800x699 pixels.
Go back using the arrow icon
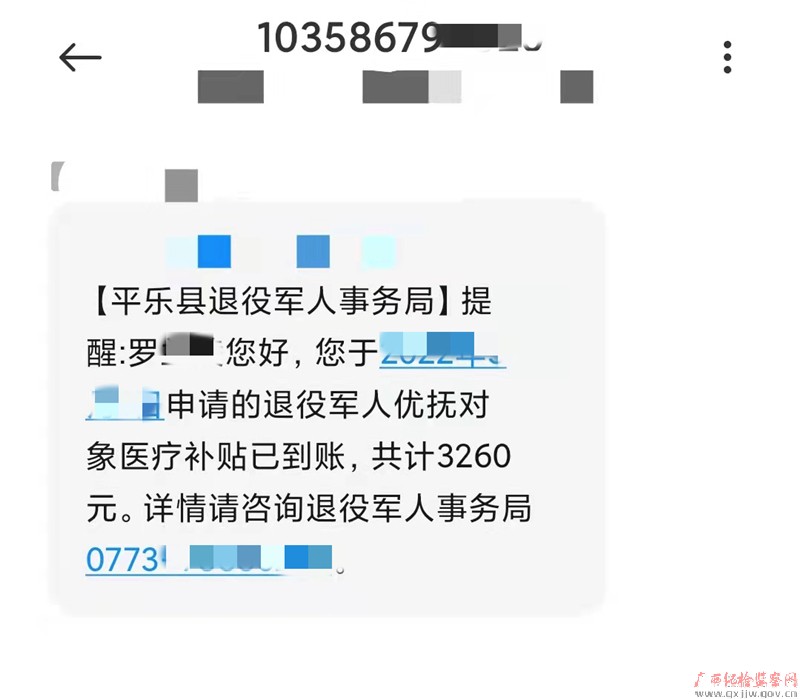pyautogui.click(x=80, y=58)
